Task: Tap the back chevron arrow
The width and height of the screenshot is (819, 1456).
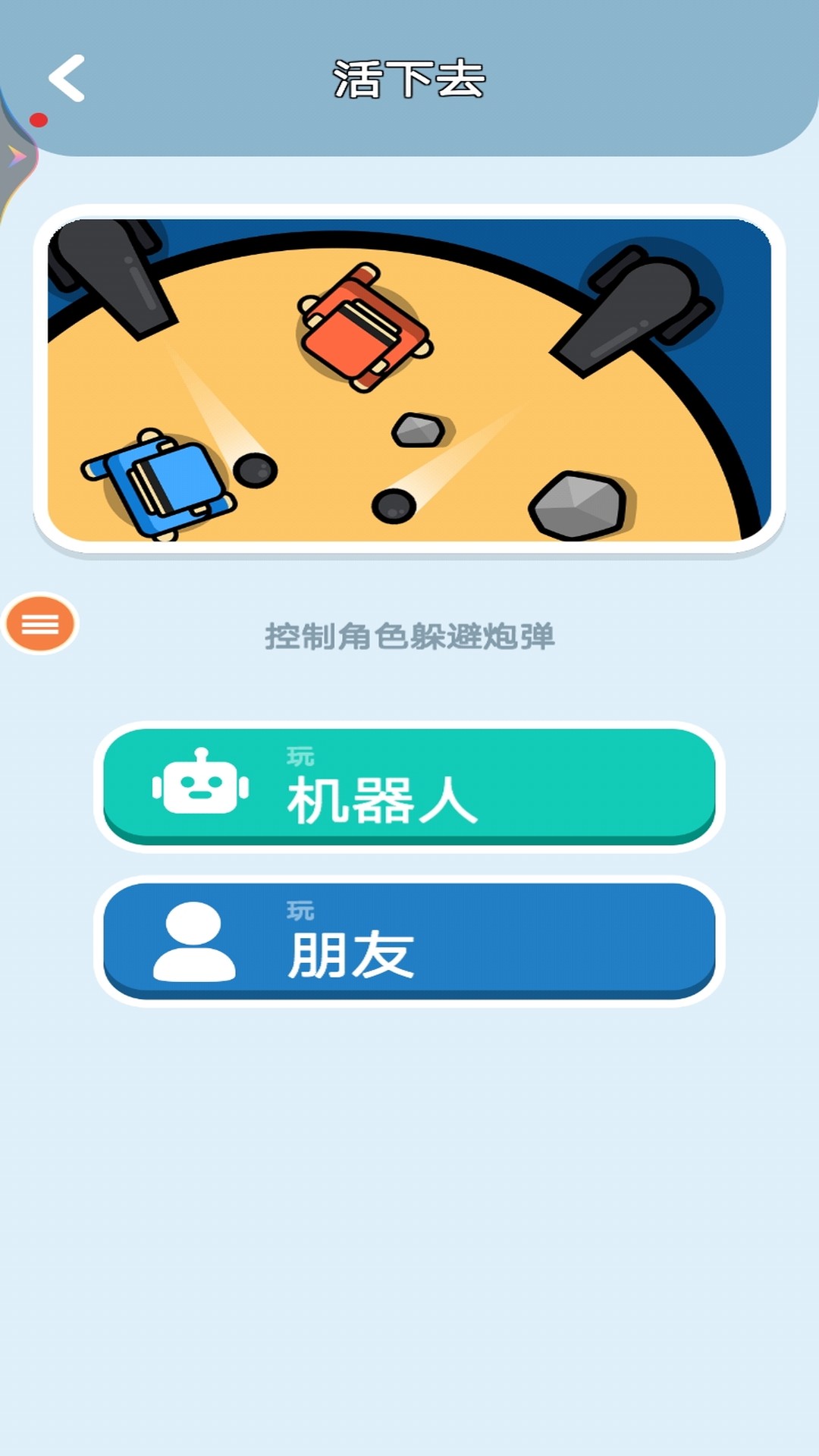Action: 65,78
